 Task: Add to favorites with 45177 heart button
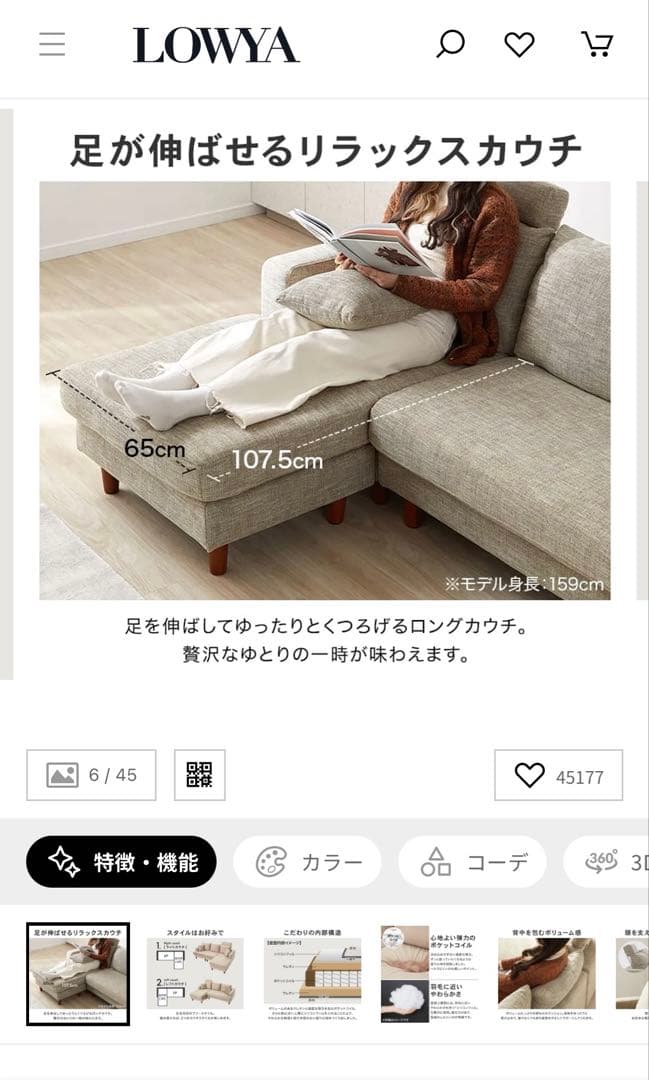[558, 776]
